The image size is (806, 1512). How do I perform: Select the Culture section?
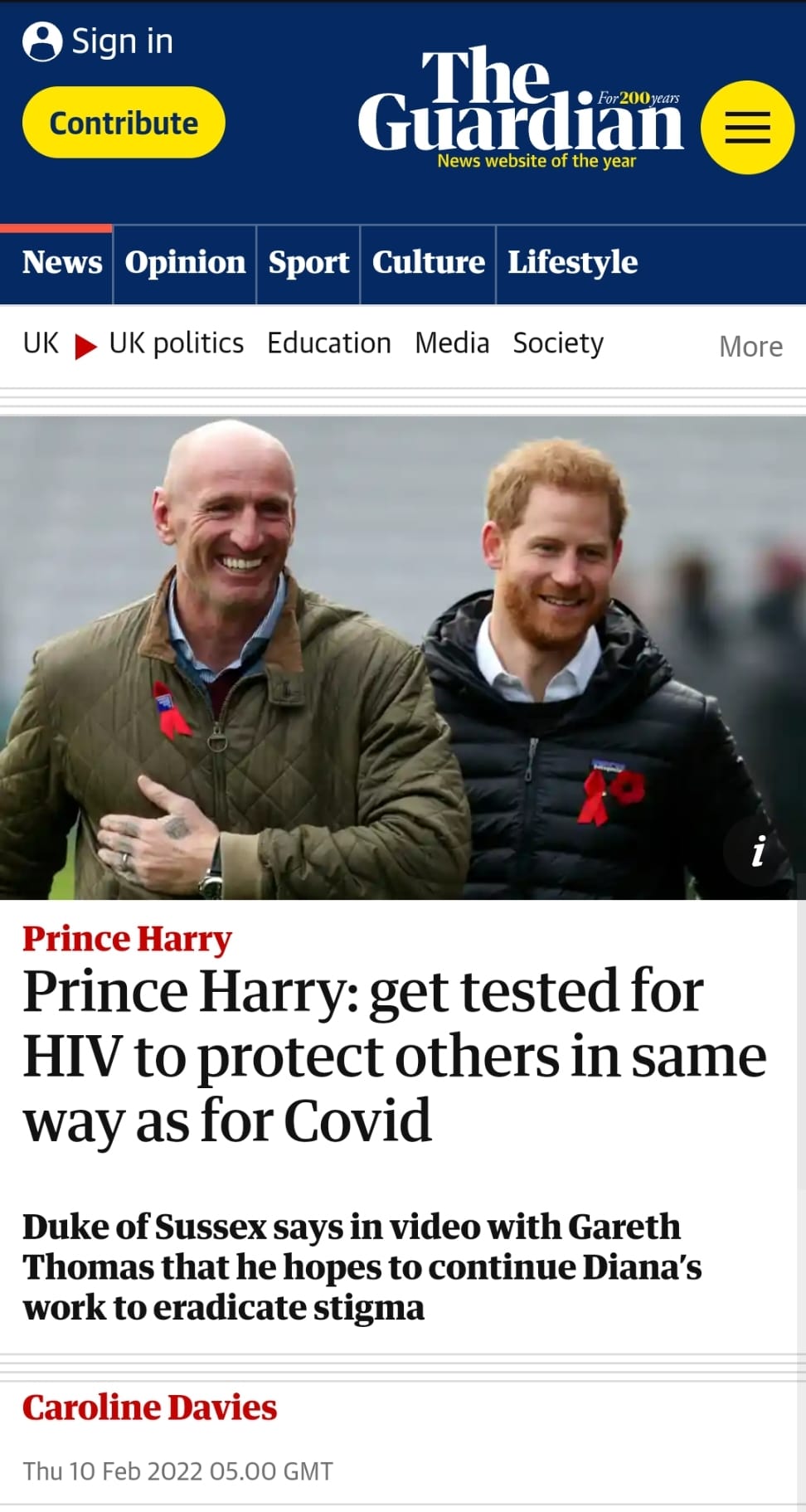428,263
